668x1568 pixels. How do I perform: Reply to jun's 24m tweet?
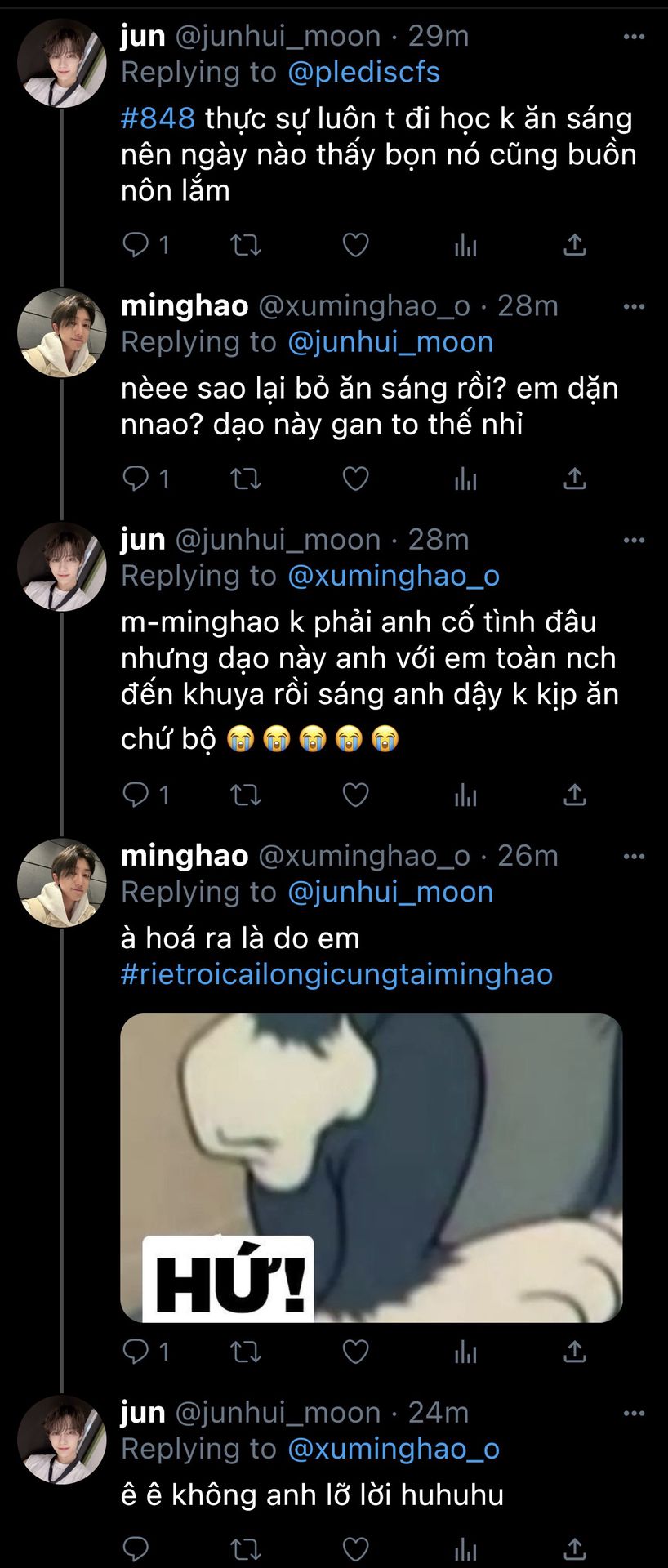[135, 1548]
